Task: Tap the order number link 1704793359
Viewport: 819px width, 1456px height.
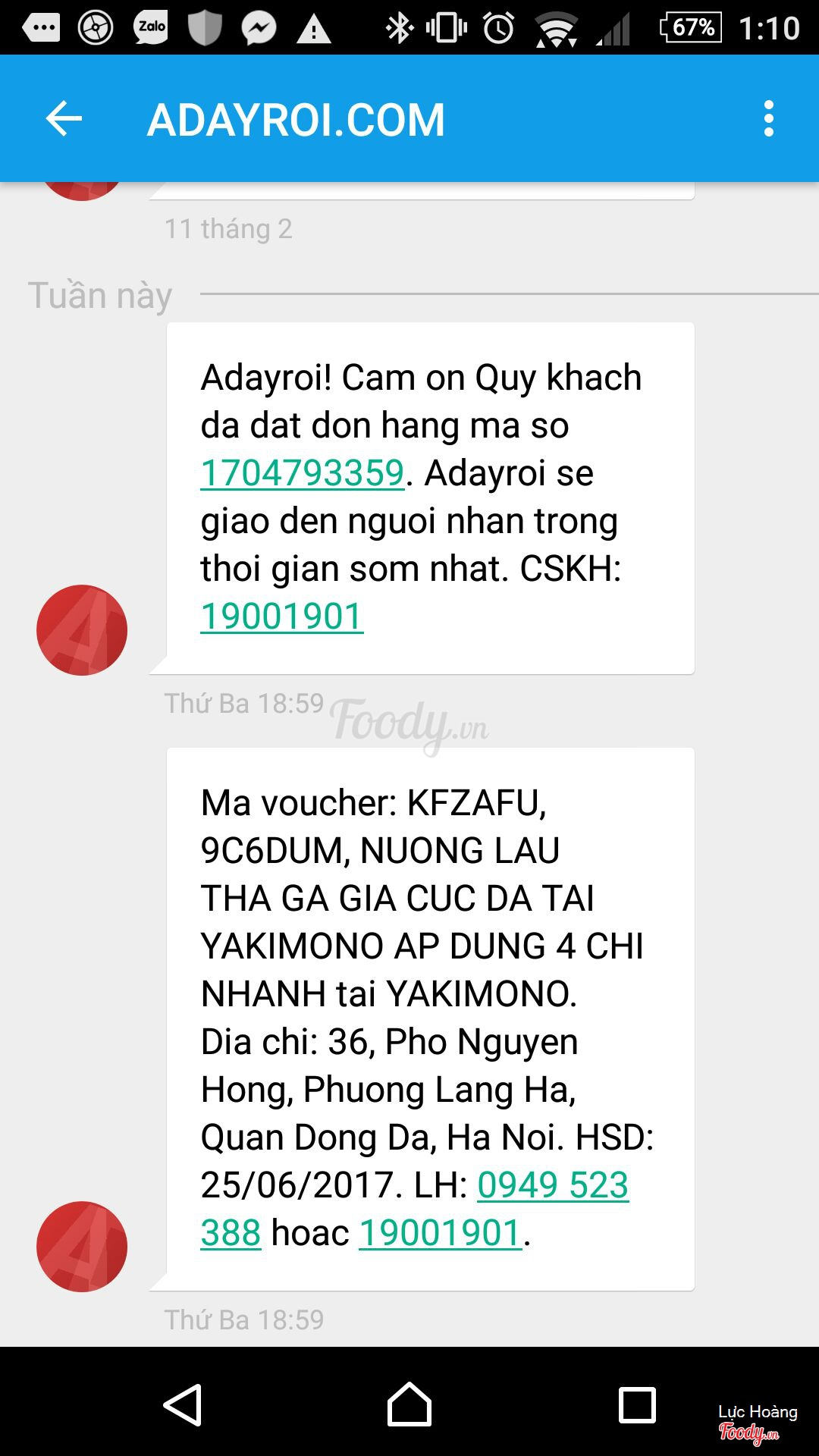Action: coord(303,473)
